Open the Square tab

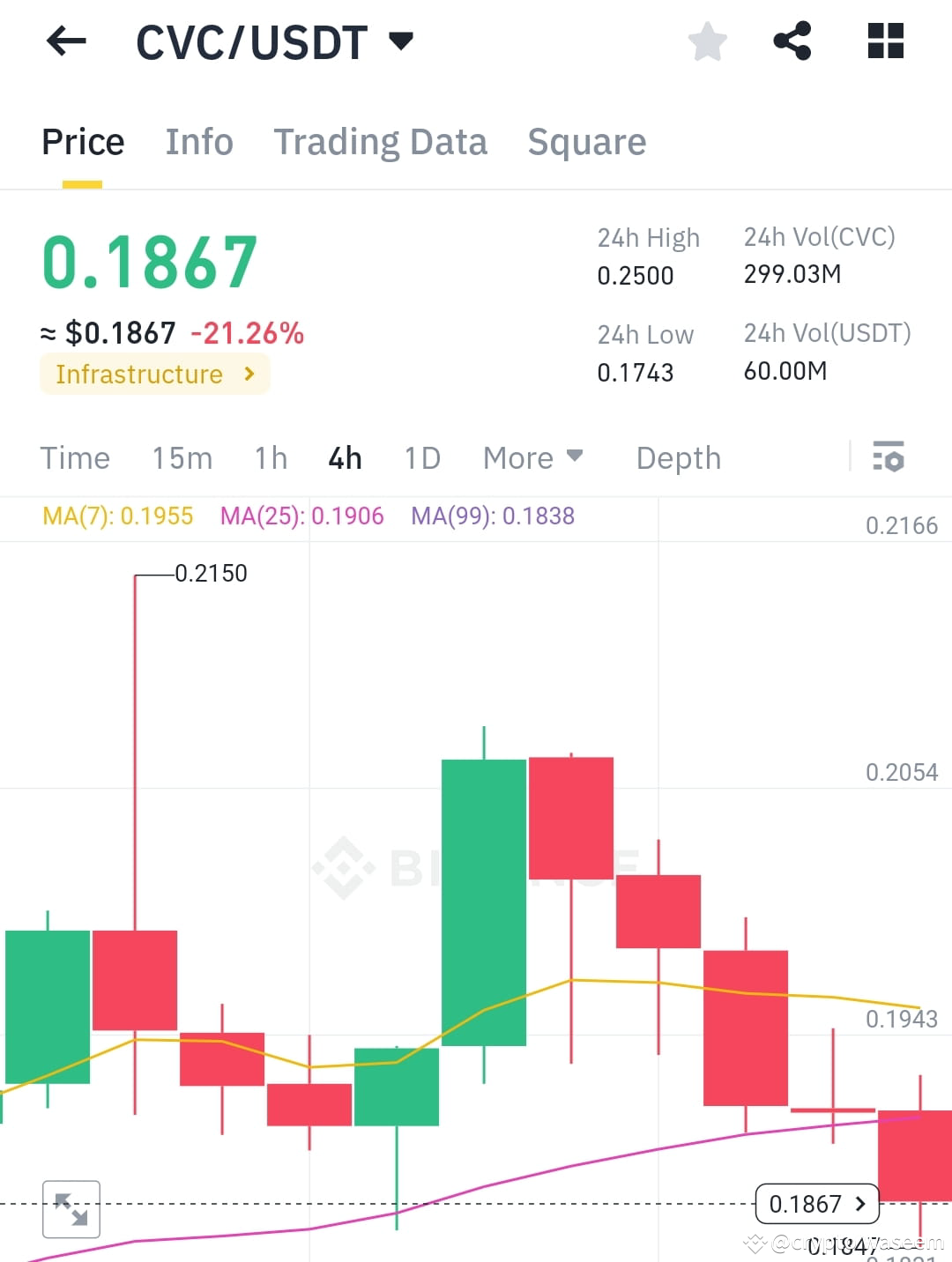[x=586, y=142]
